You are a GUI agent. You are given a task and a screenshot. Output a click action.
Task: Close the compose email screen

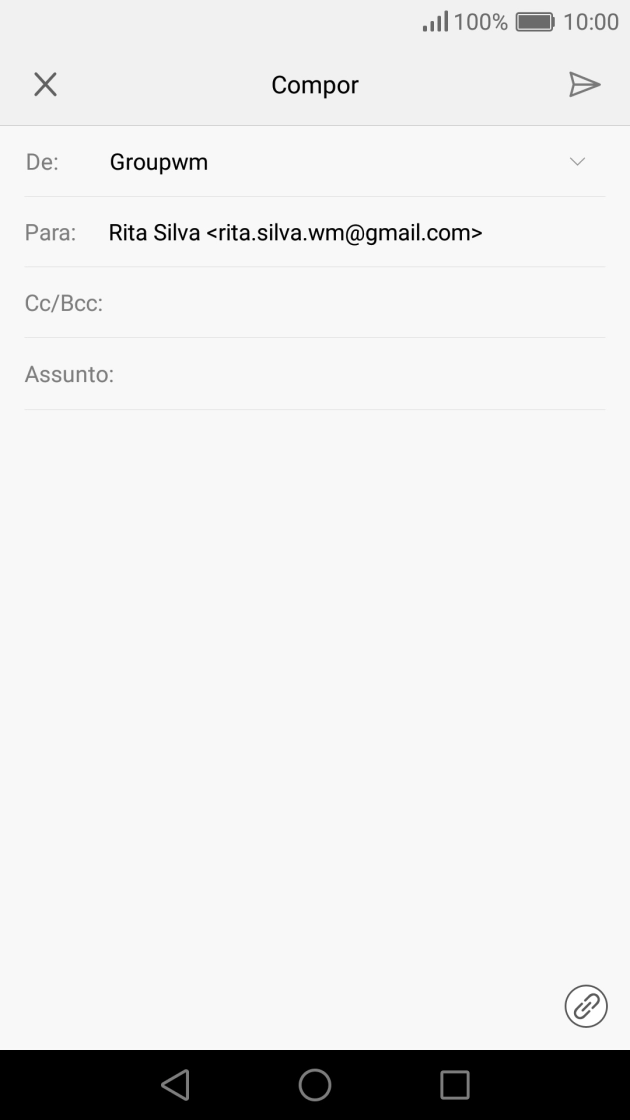pos(45,85)
